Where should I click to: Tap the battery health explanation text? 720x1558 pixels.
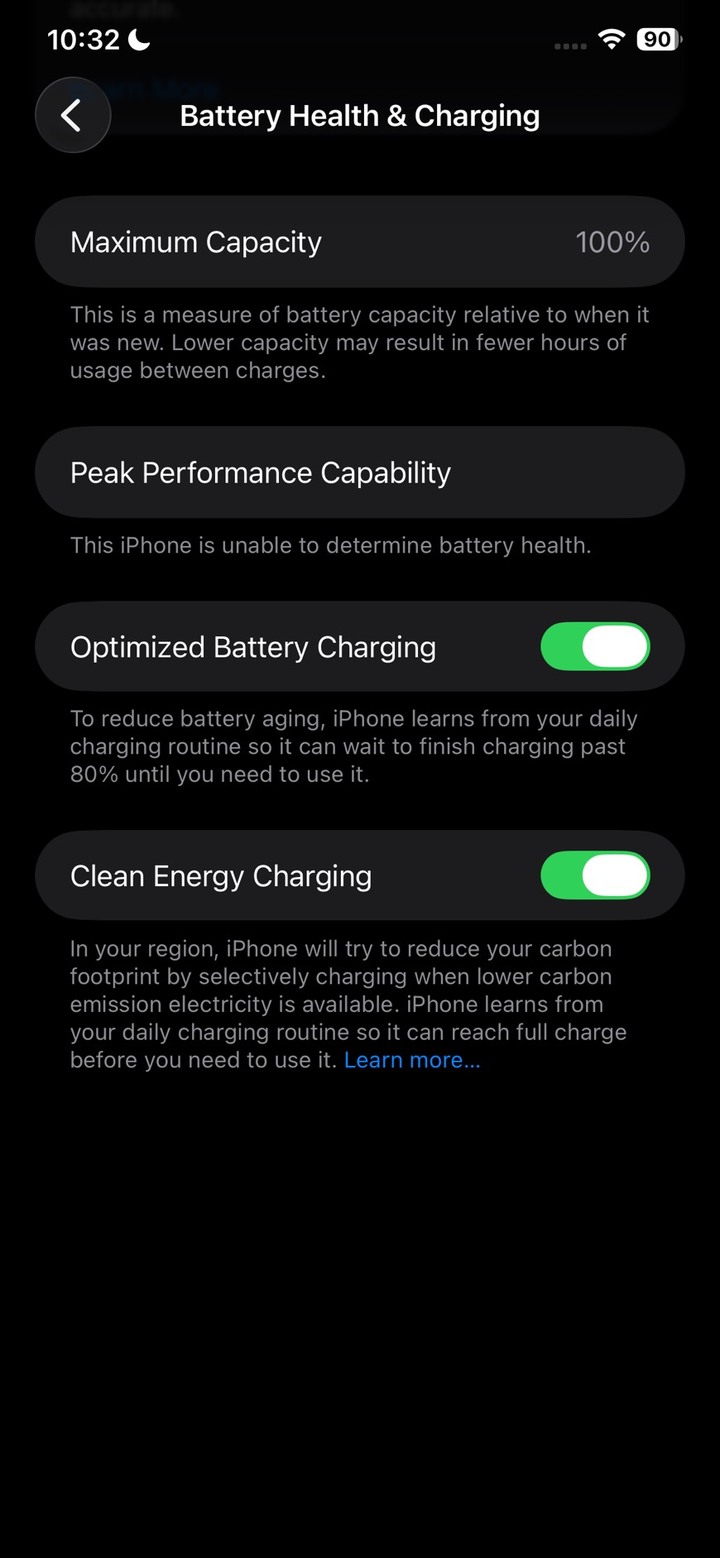pyautogui.click(x=360, y=342)
